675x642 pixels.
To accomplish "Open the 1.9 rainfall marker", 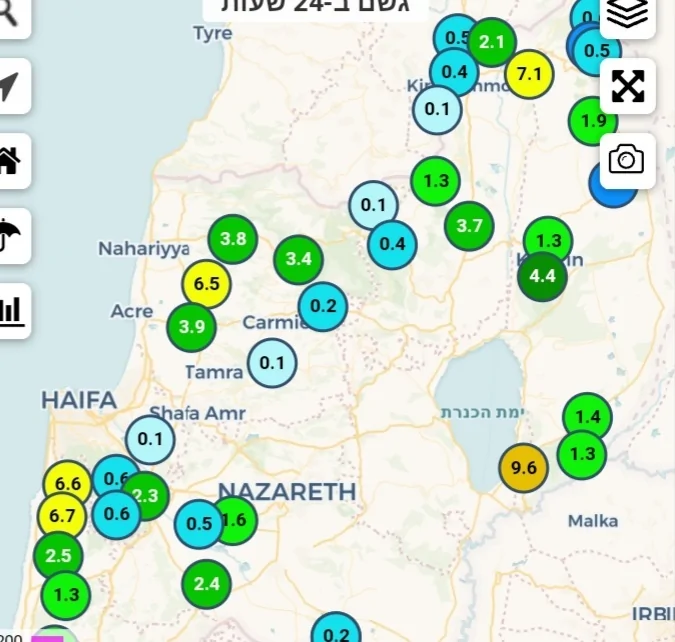I will click(593, 121).
